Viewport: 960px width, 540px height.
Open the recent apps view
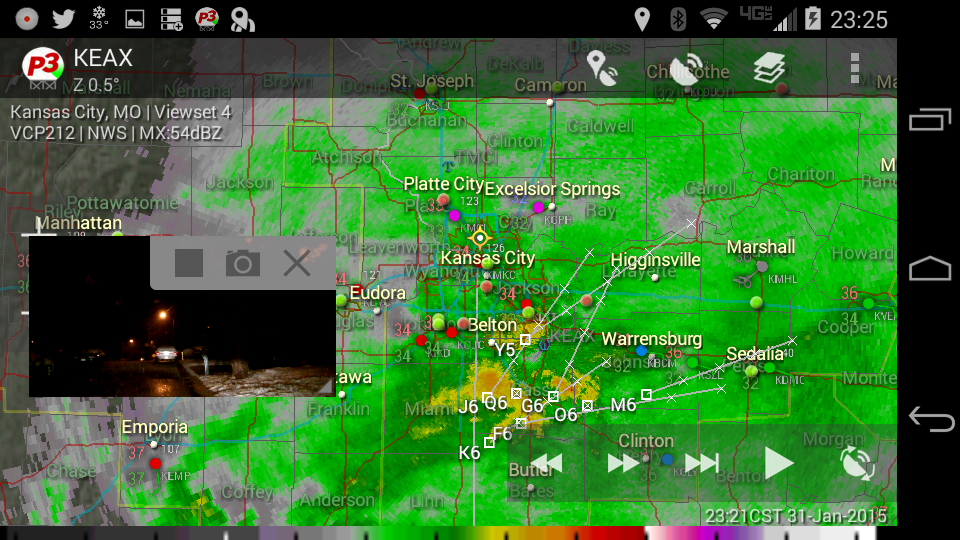[x=930, y=121]
